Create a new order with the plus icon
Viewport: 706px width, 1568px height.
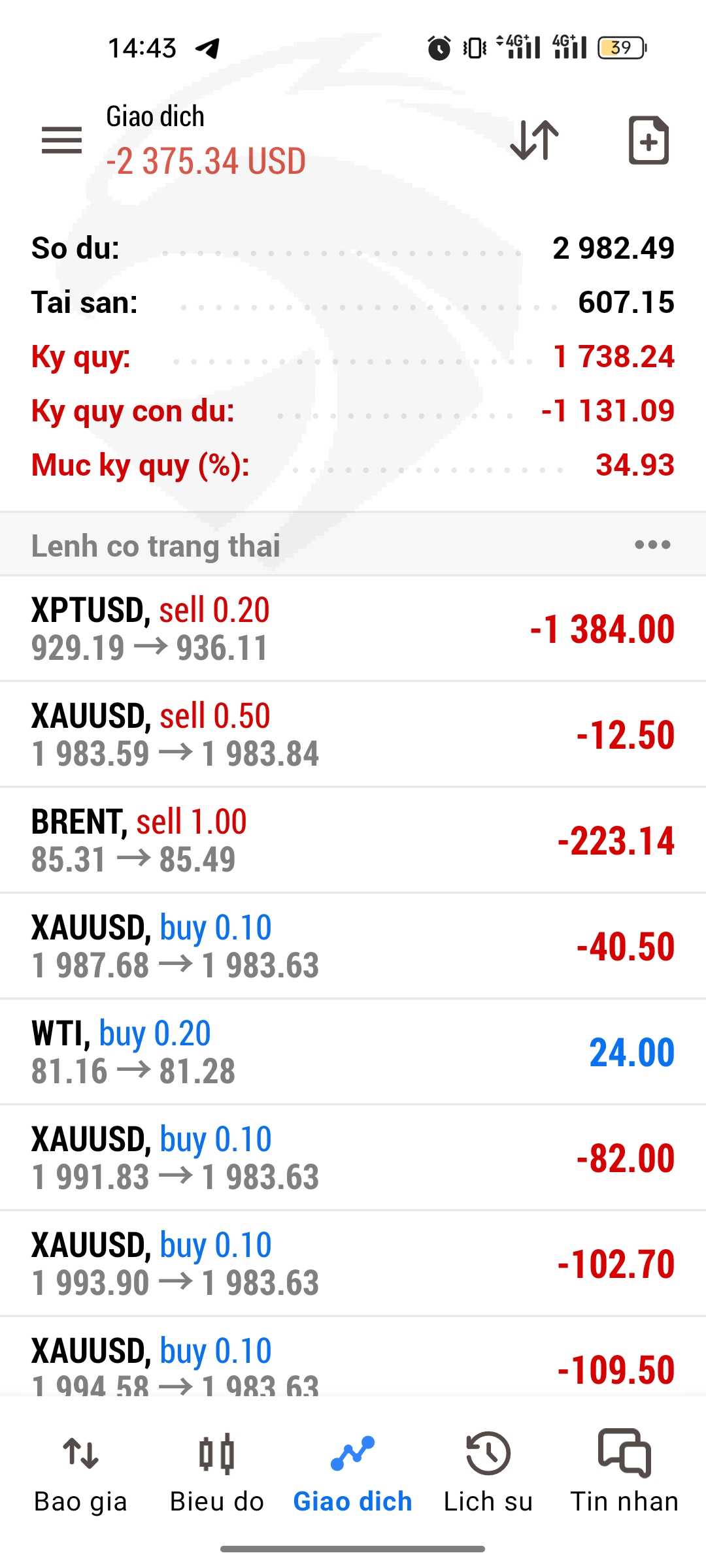point(648,140)
